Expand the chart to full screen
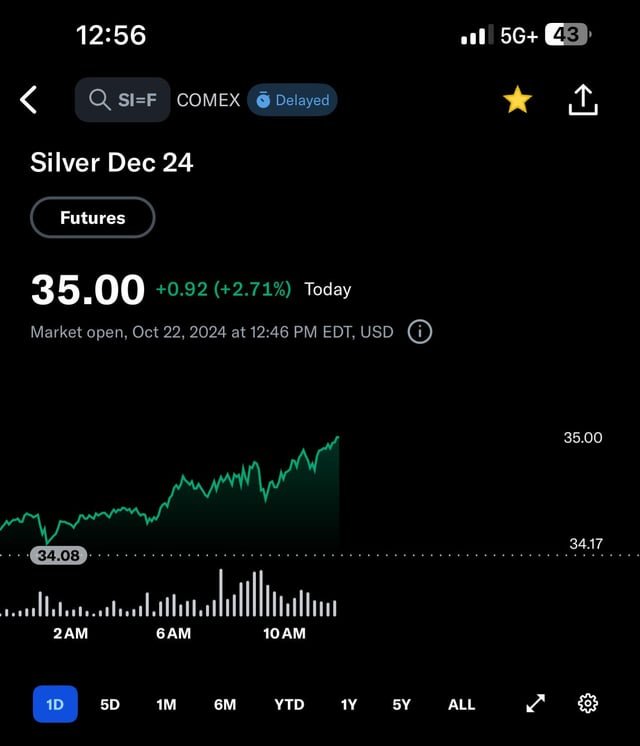 536,704
